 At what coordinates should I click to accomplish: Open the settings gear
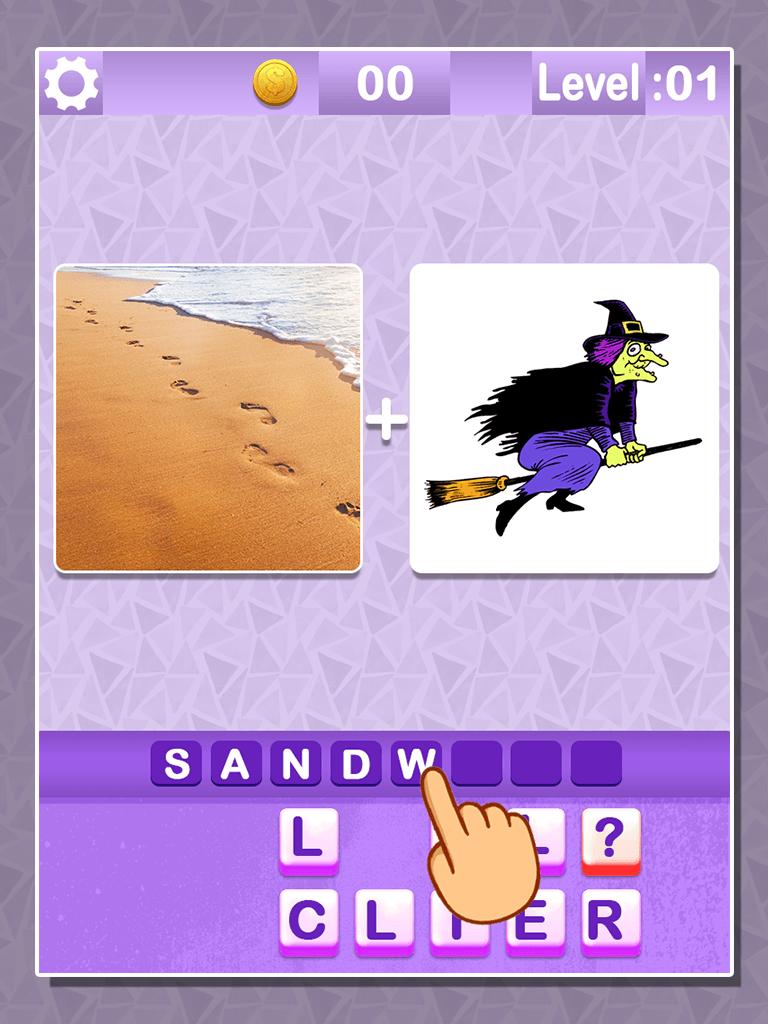click(72, 84)
